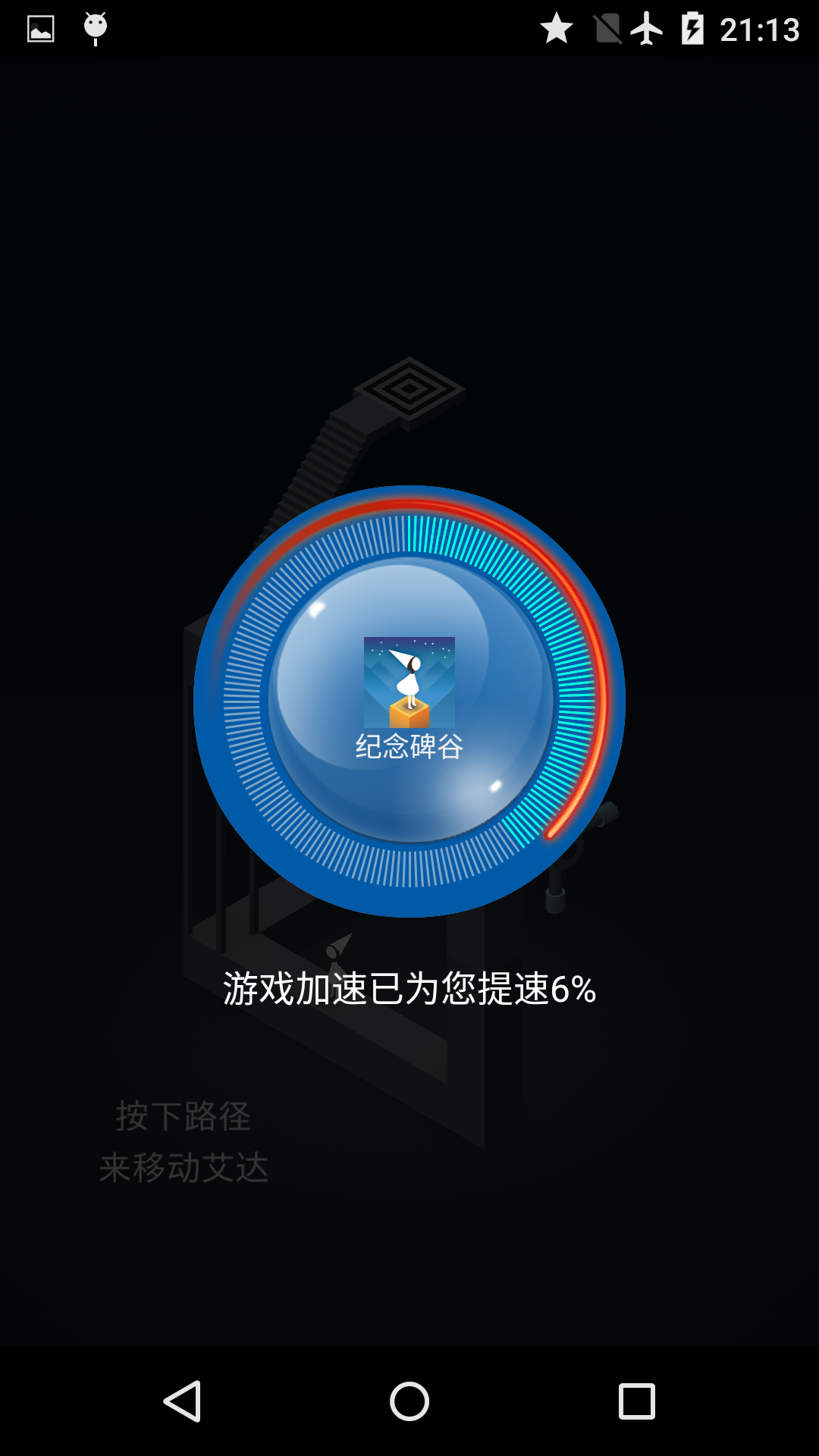The height and width of the screenshot is (1456, 819).
Task: Tap the 游戏加速已为您提速6% status text
Action: (x=409, y=988)
